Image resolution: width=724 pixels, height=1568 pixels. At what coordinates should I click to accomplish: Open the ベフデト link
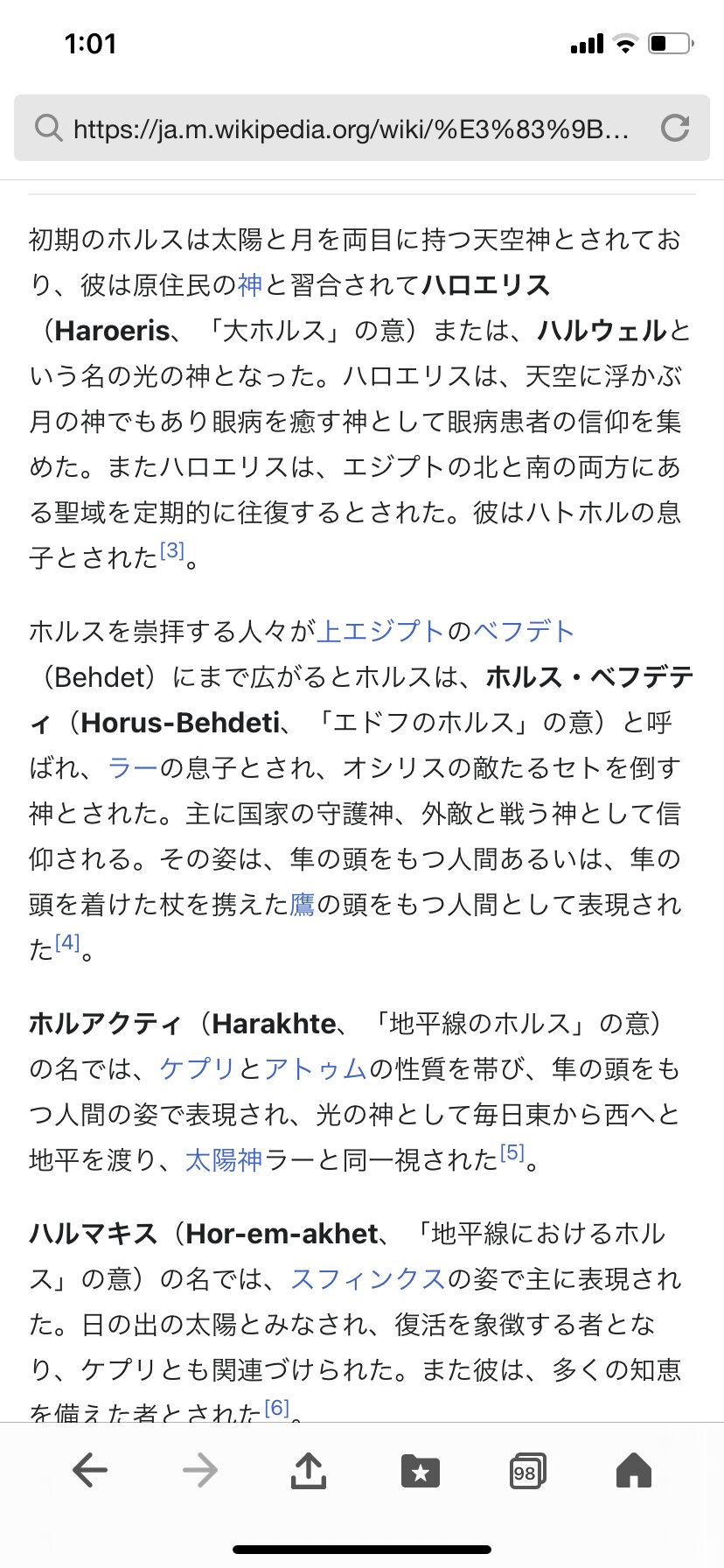point(524,632)
